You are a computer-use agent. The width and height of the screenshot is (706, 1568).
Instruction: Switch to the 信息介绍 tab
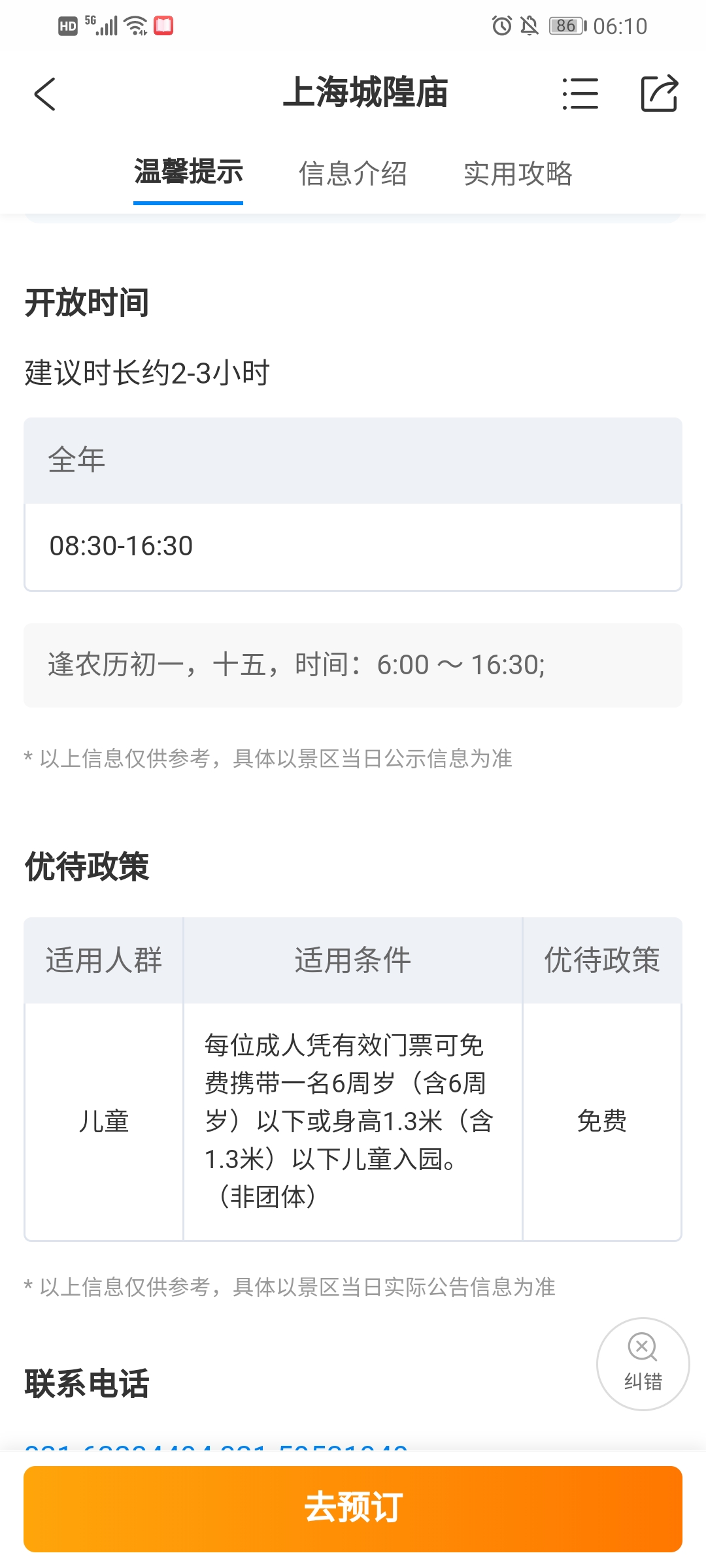click(x=353, y=174)
